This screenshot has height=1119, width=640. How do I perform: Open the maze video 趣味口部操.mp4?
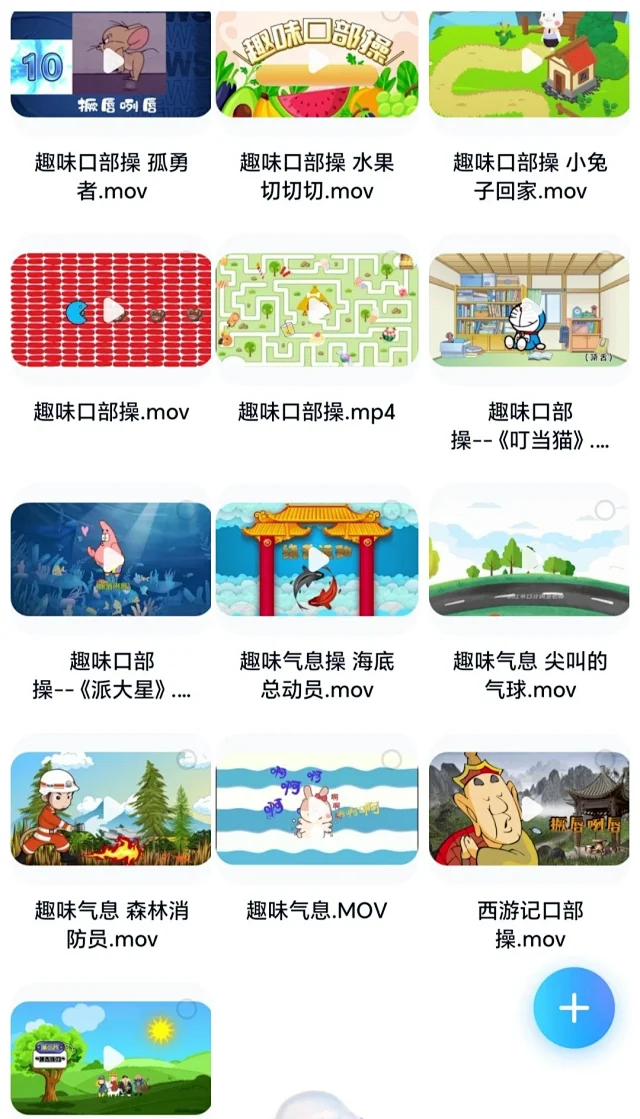pos(317,311)
